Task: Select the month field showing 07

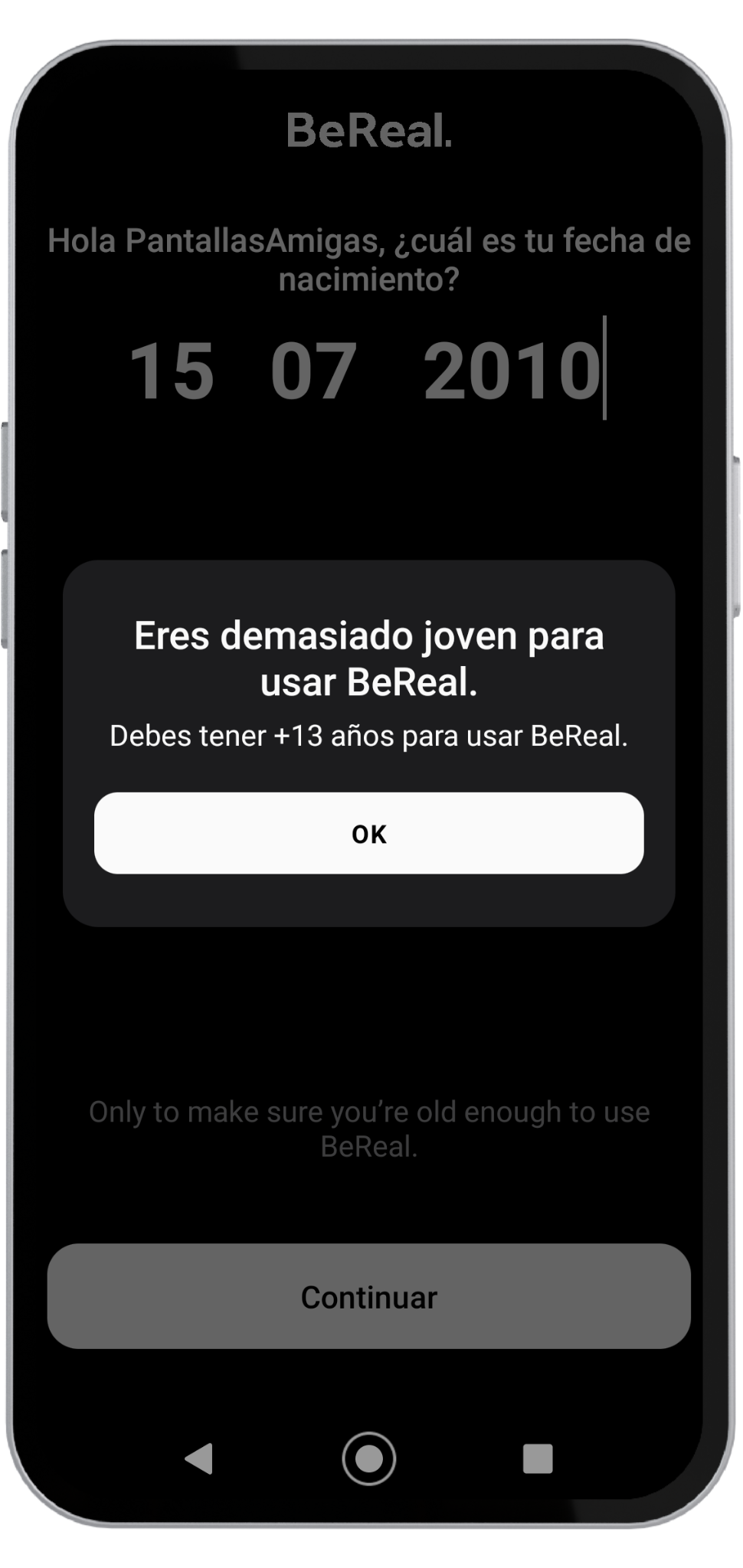Action: pyautogui.click(x=314, y=371)
